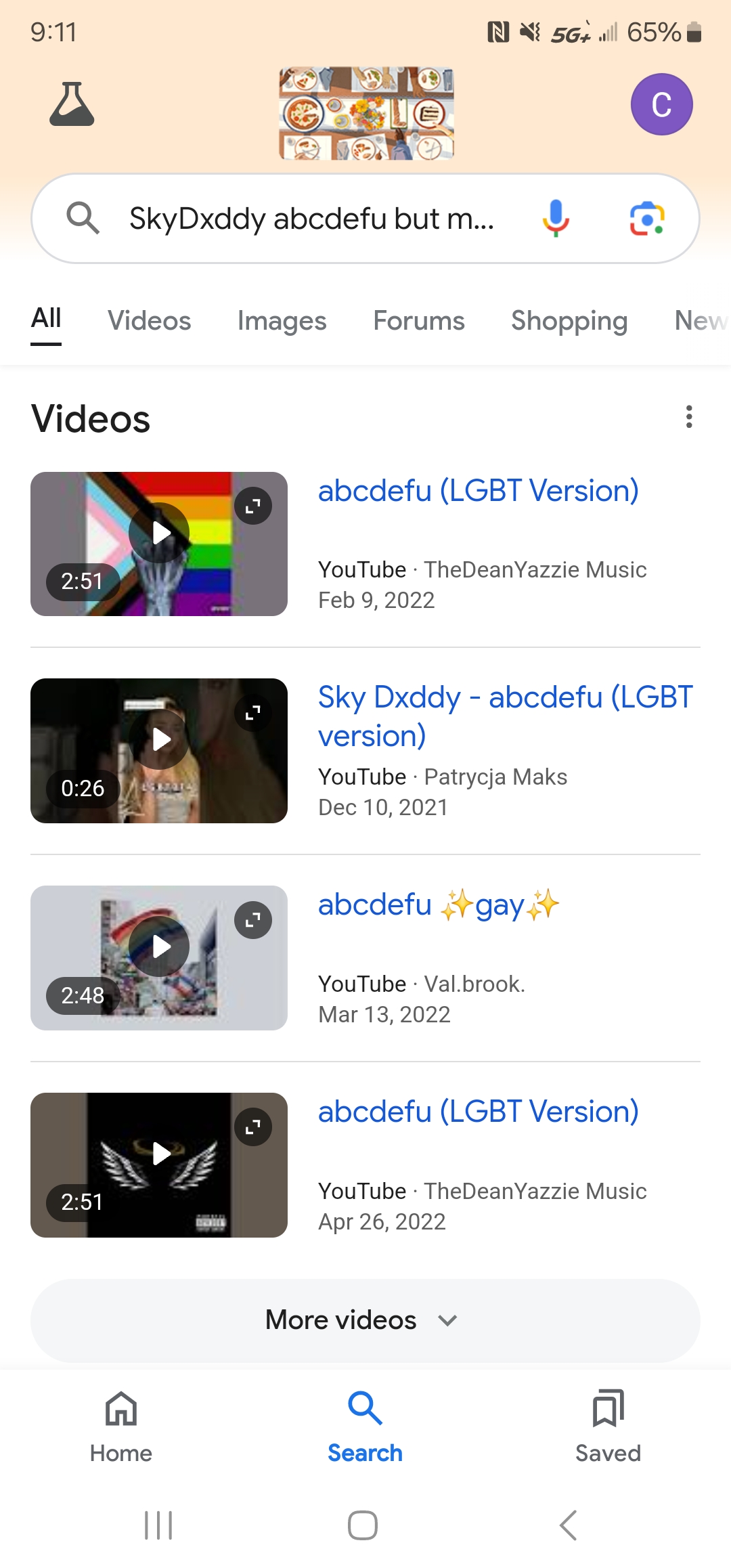Play the abcdefu gay video thumbnail
This screenshot has width=731, height=1568.
[x=159, y=946]
